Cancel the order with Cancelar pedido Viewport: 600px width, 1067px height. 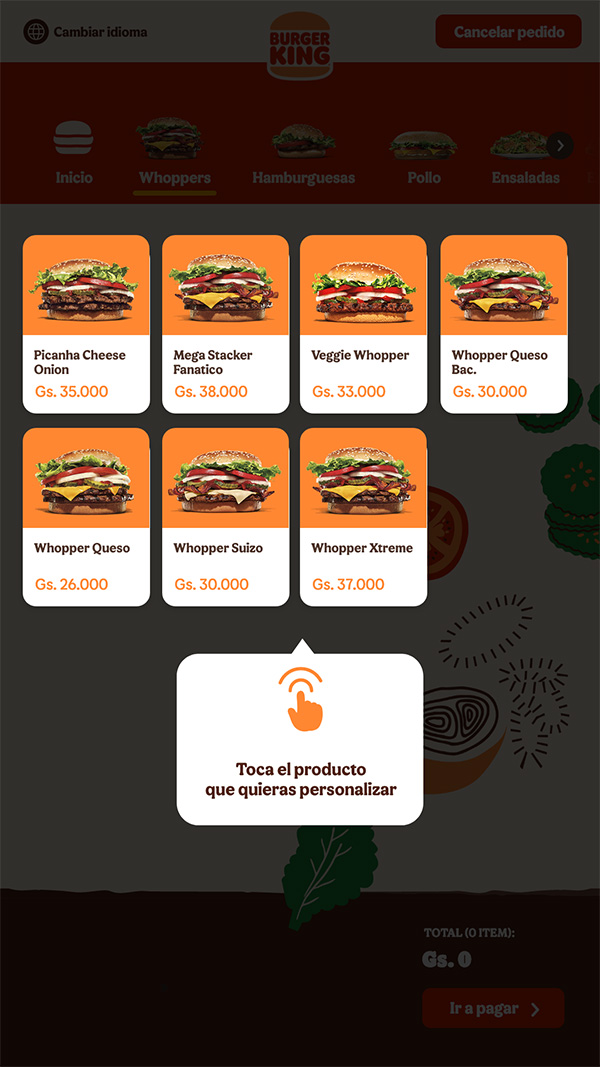click(x=508, y=32)
